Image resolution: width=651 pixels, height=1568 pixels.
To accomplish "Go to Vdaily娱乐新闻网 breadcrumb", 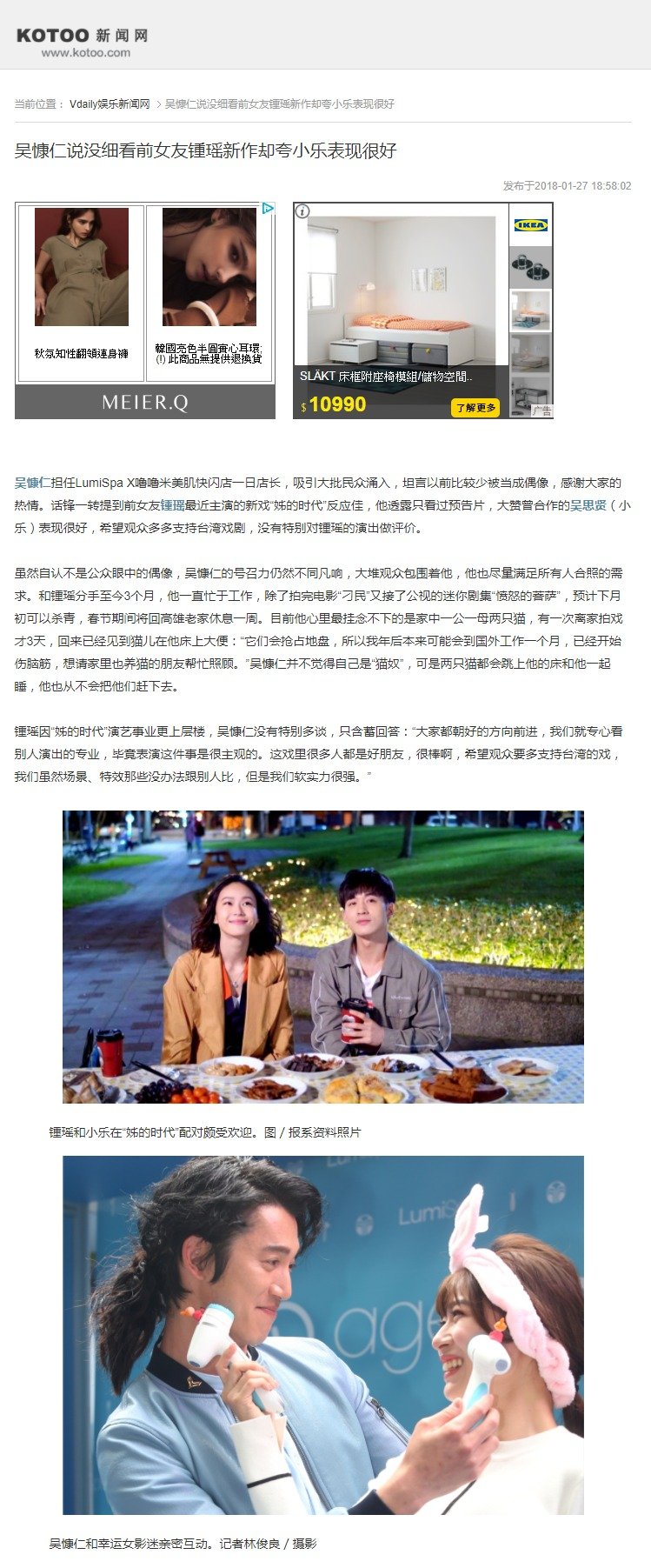I will pos(110,103).
